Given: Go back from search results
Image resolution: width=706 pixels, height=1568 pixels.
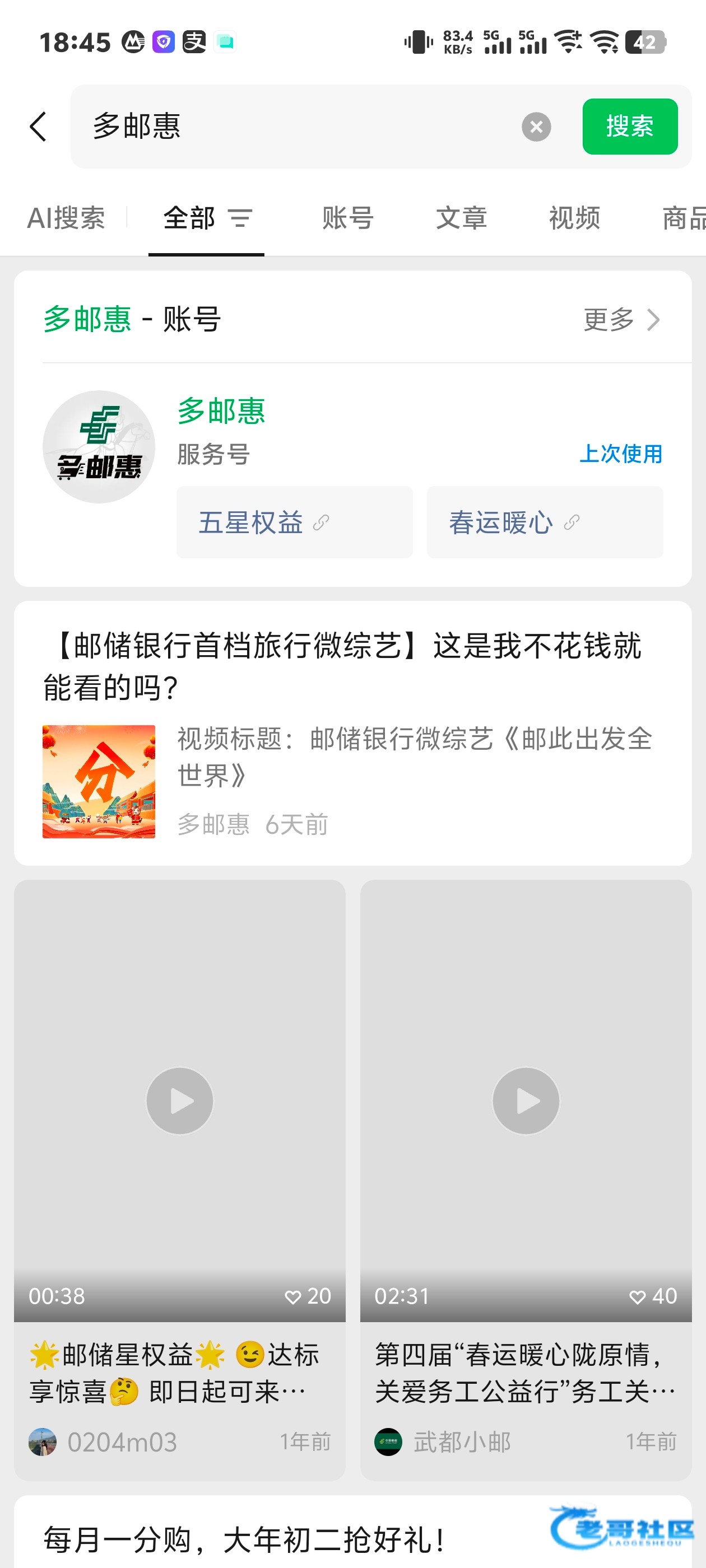Looking at the screenshot, I should point(38,127).
